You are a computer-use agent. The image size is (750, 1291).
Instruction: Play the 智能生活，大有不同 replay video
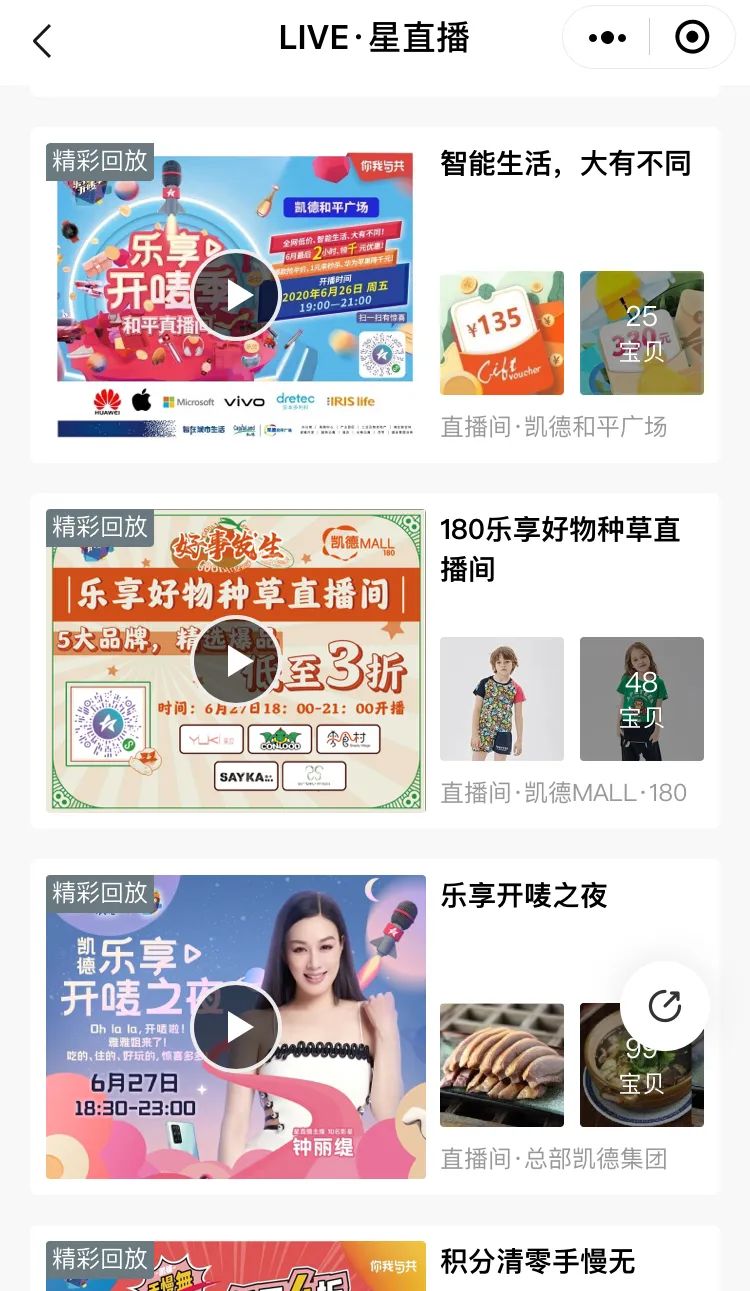236,296
